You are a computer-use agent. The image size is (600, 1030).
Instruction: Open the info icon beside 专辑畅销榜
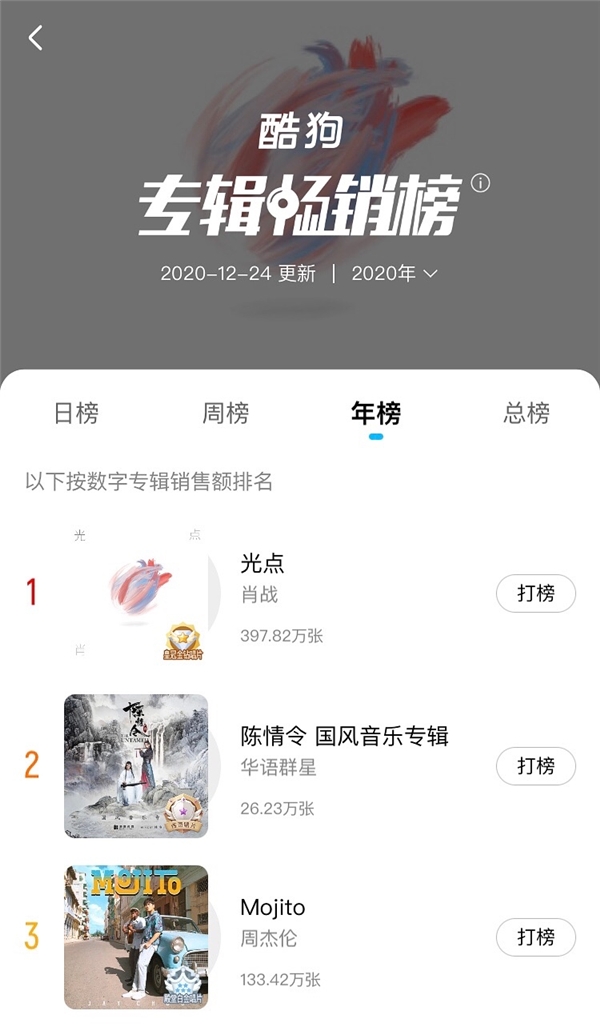pos(480,183)
